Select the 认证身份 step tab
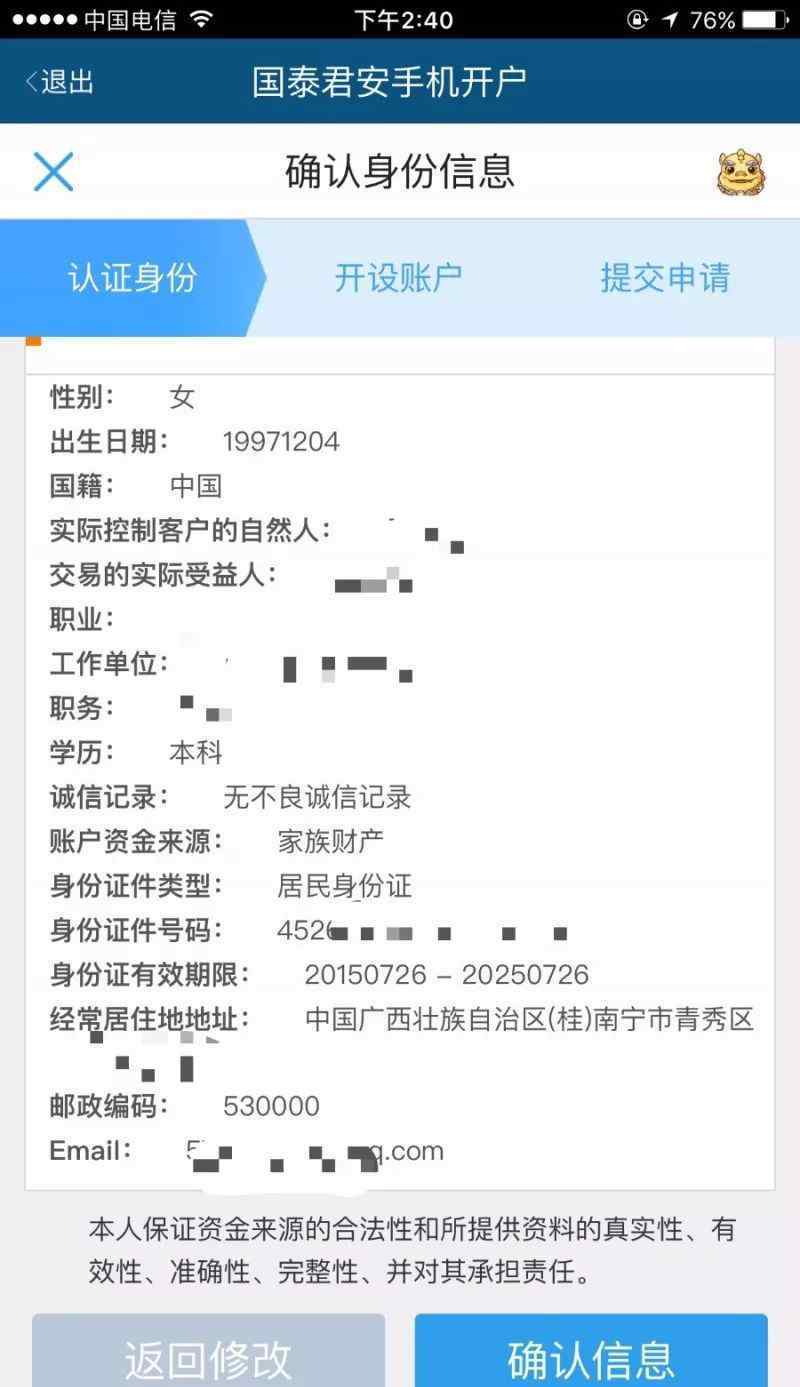The height and width of the screenshot is (1387, 800). pos(132,278)
